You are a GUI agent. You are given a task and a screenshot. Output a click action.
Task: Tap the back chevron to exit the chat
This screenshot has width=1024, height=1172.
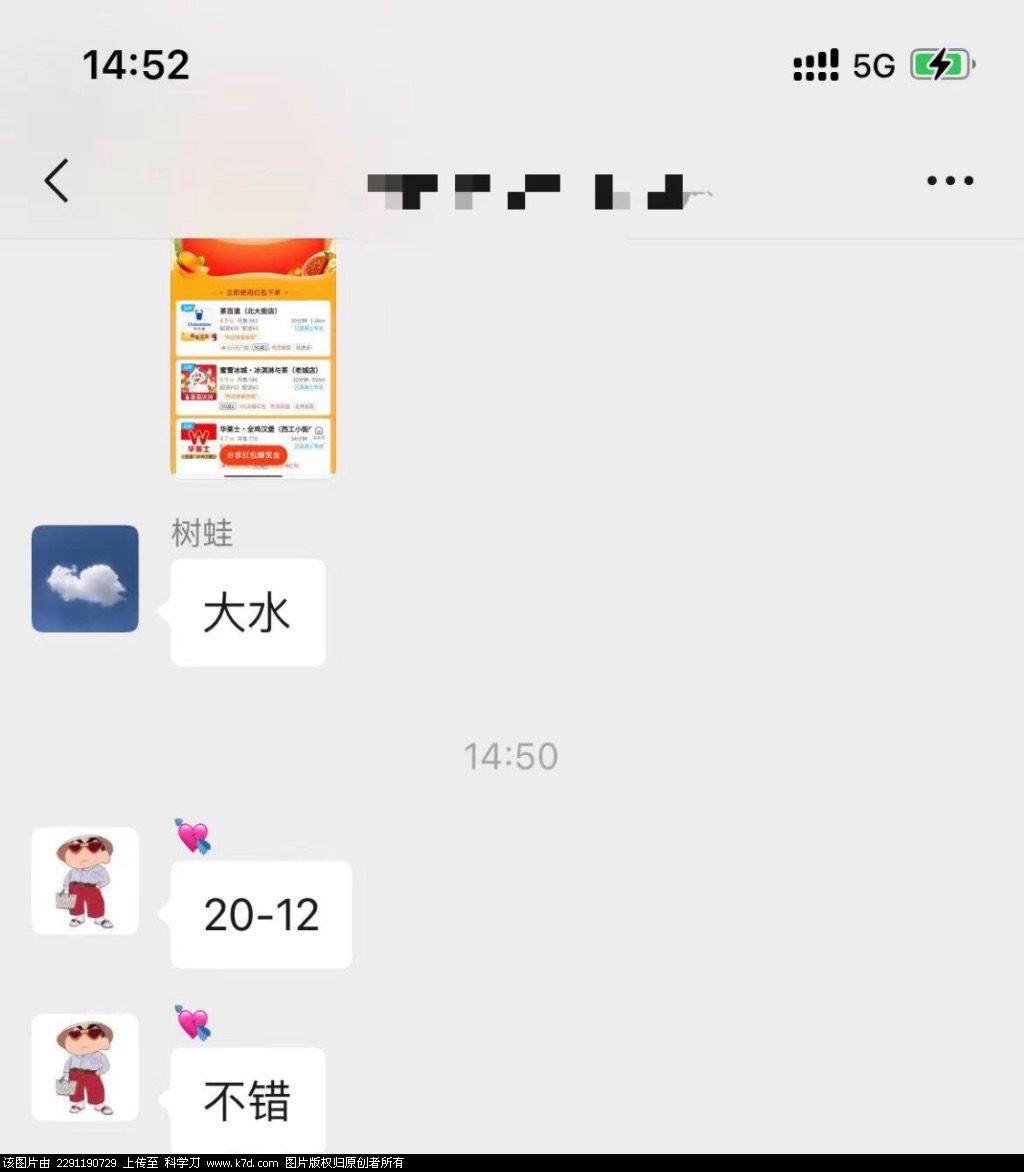click(x=55, y=180)
